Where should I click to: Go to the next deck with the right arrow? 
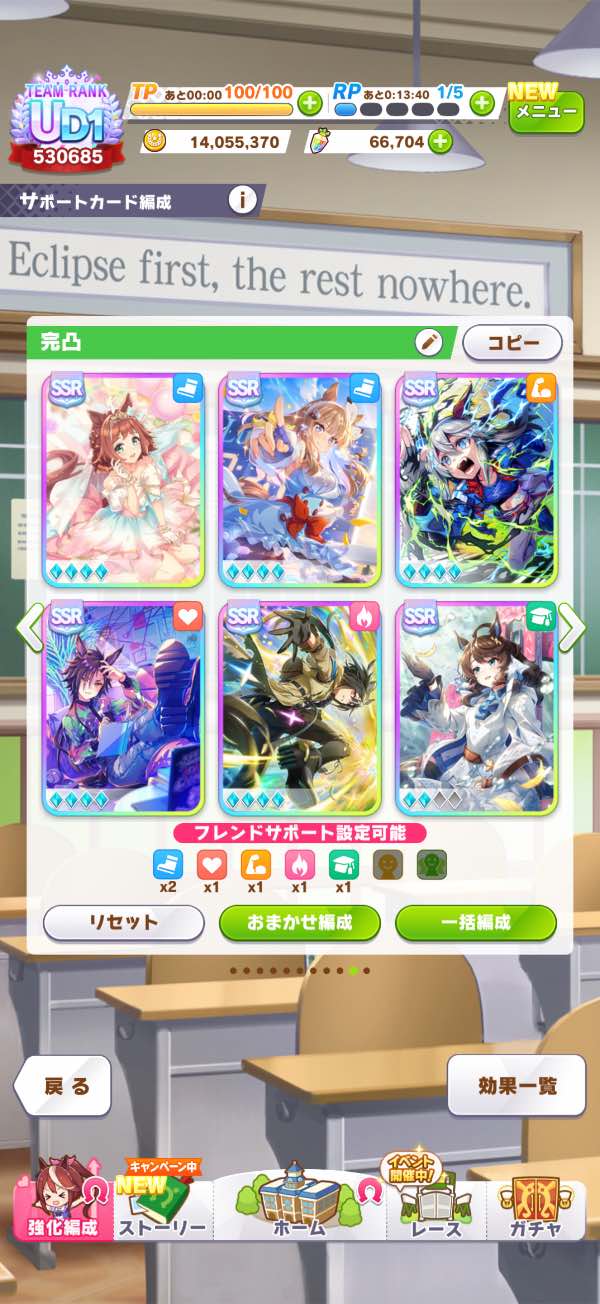(x=571, y=627)
